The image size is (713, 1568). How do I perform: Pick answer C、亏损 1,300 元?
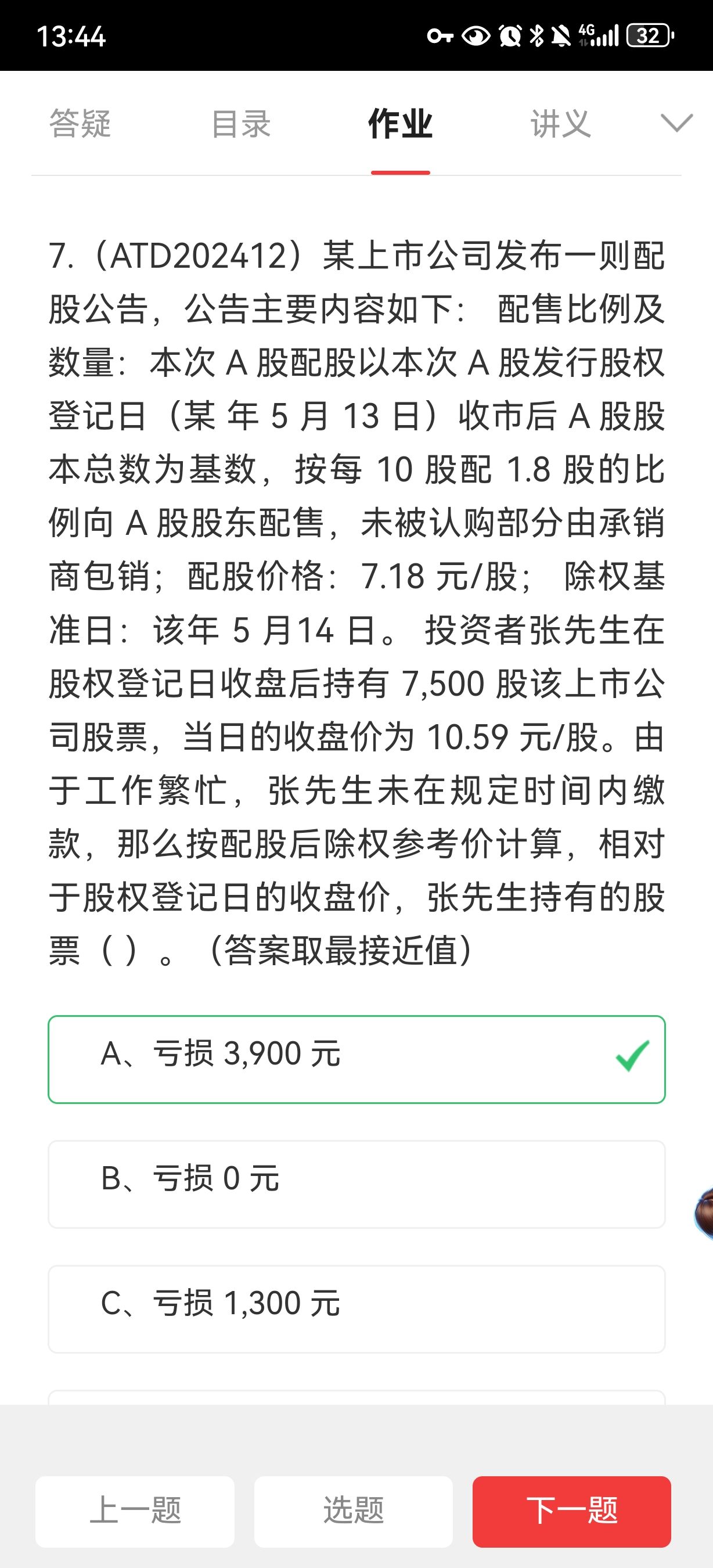click(356, 1308)
